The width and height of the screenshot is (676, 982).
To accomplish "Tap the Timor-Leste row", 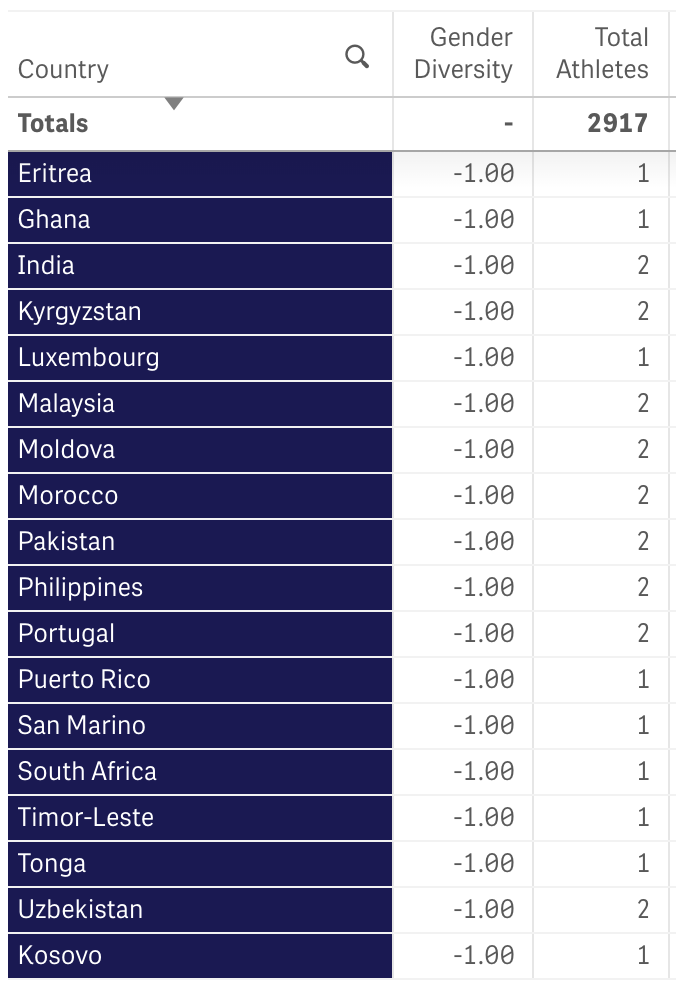I will coord(86,818).
